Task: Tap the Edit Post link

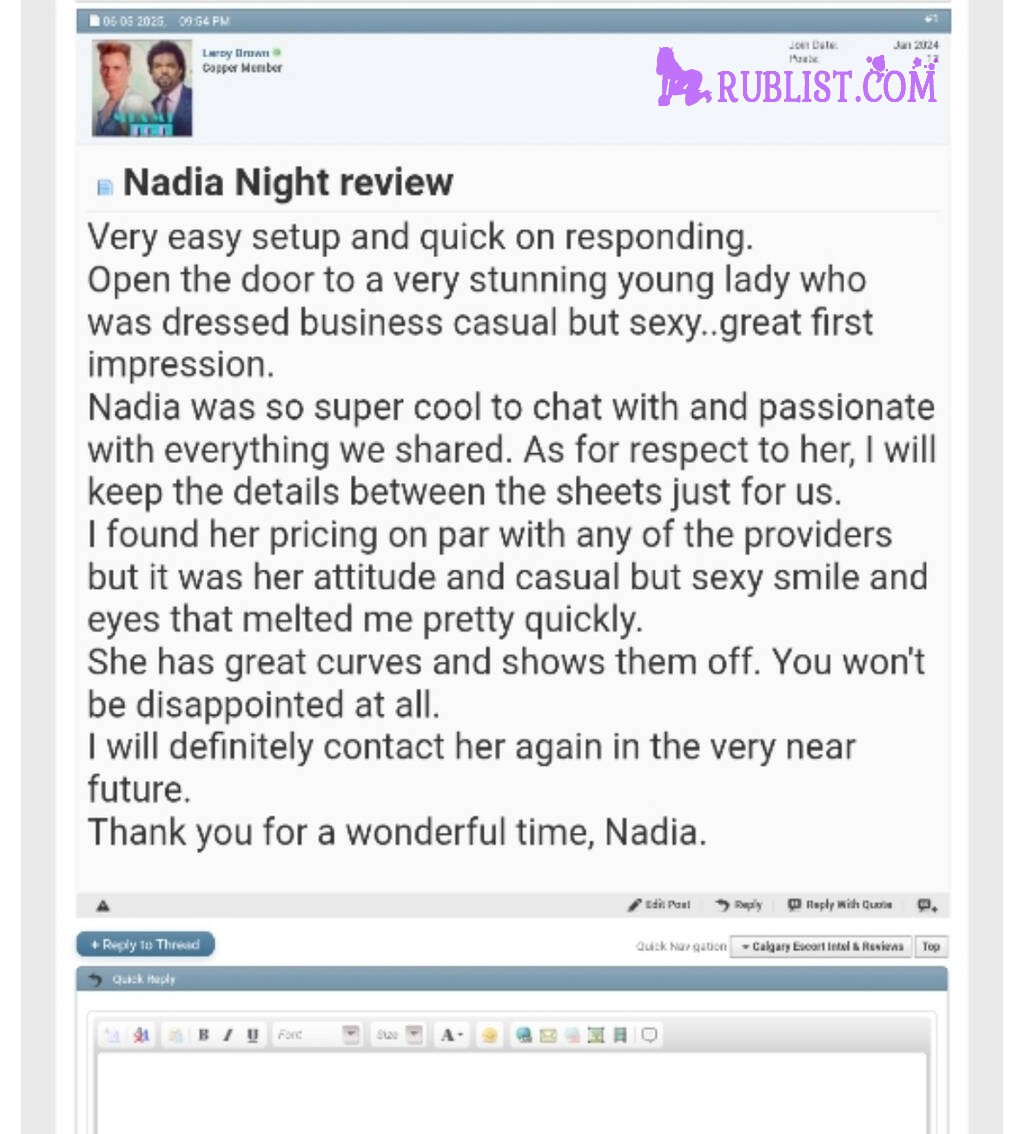Action: (x=659, y=905)
